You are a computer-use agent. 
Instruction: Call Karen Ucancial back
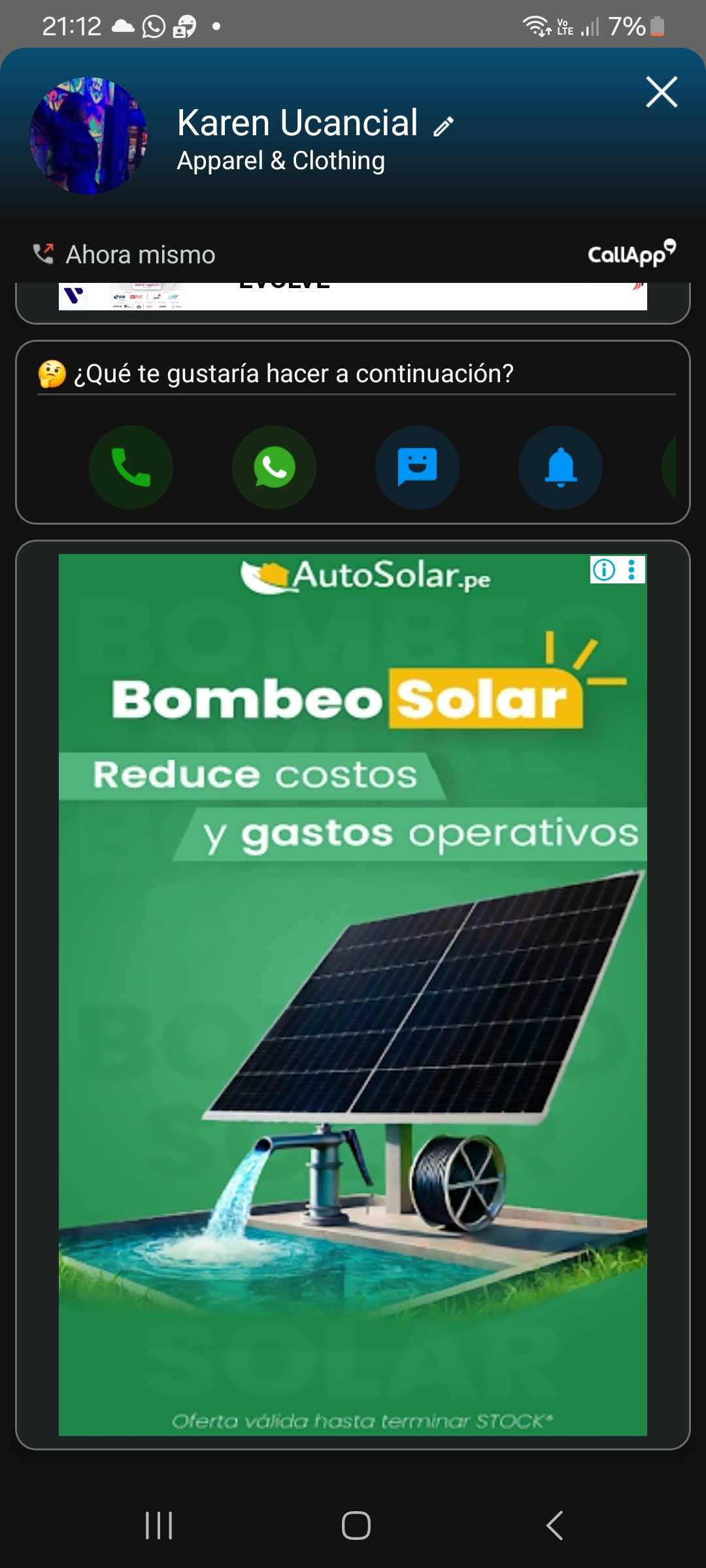point(131,467)
